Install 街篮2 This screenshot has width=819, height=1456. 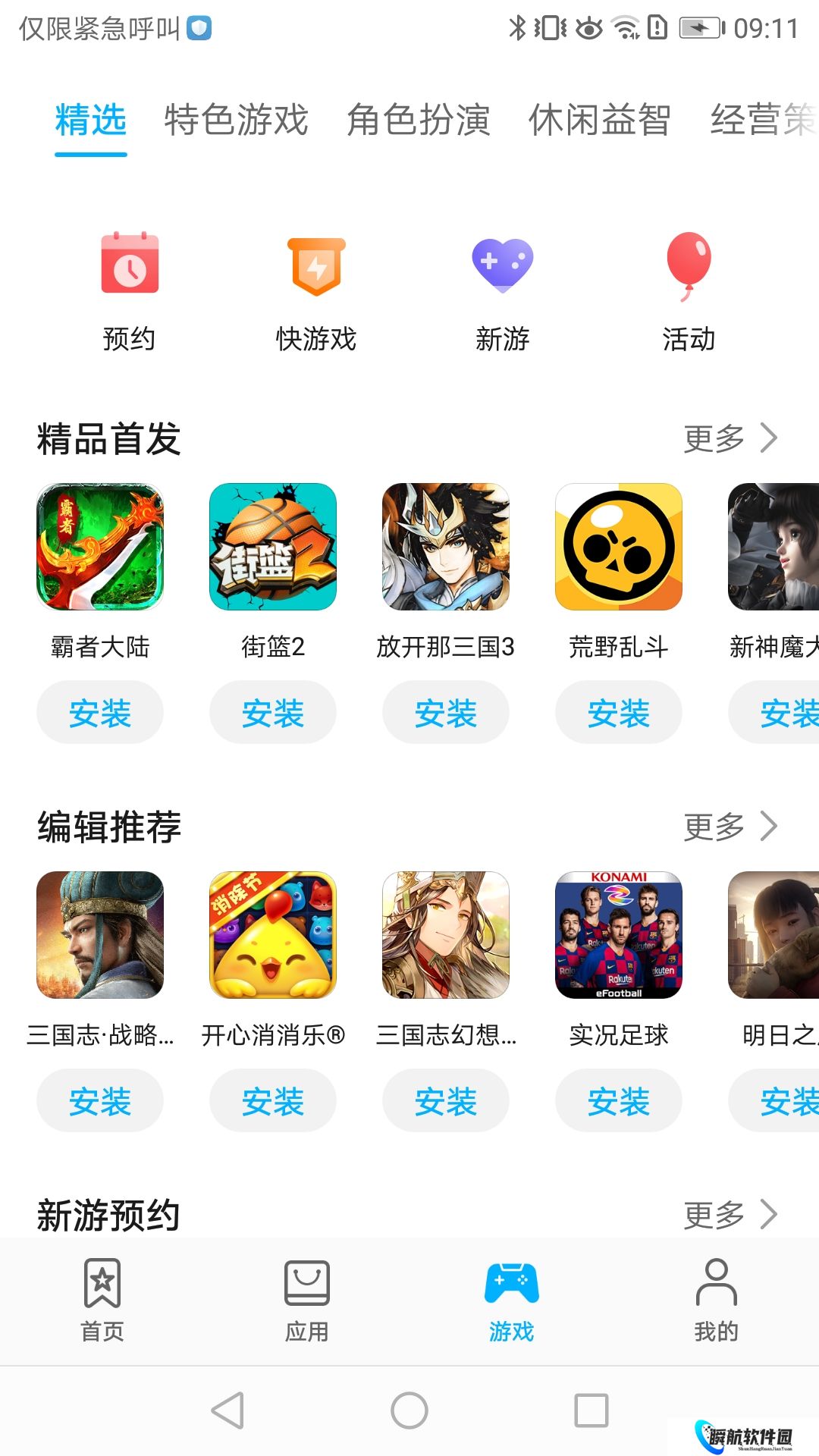(x=273, y=713)
